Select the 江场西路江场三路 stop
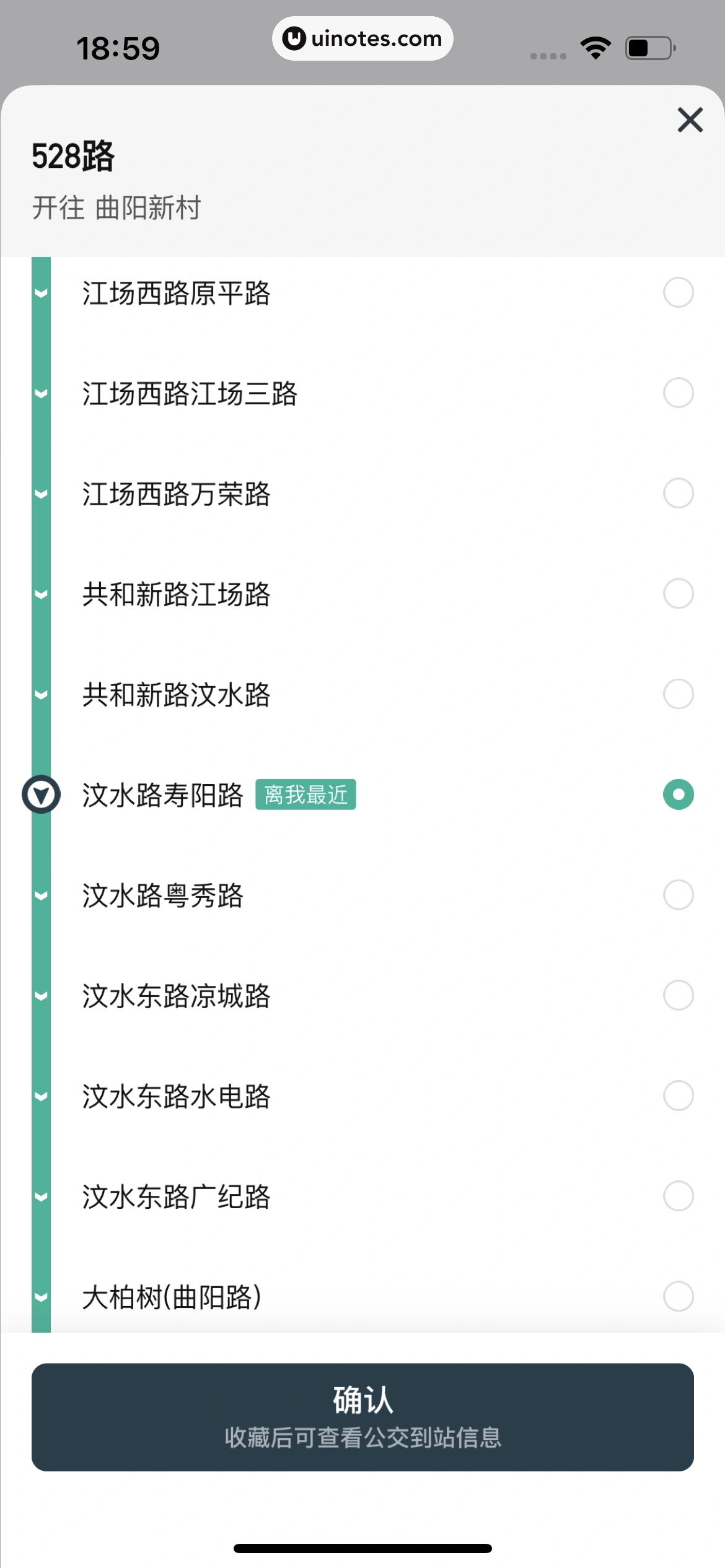The height and width of the screenshot is (1568, 725). 678,393
